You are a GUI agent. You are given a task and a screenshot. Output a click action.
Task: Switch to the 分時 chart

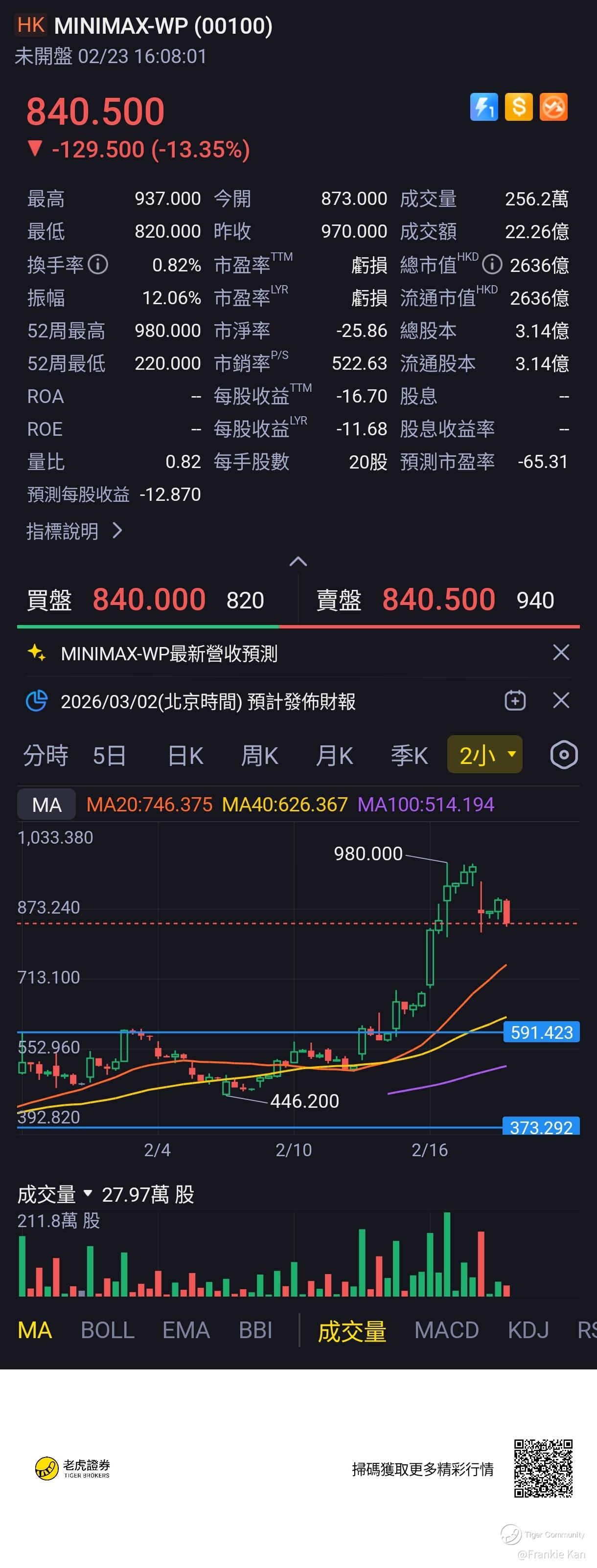pos(46,756)
